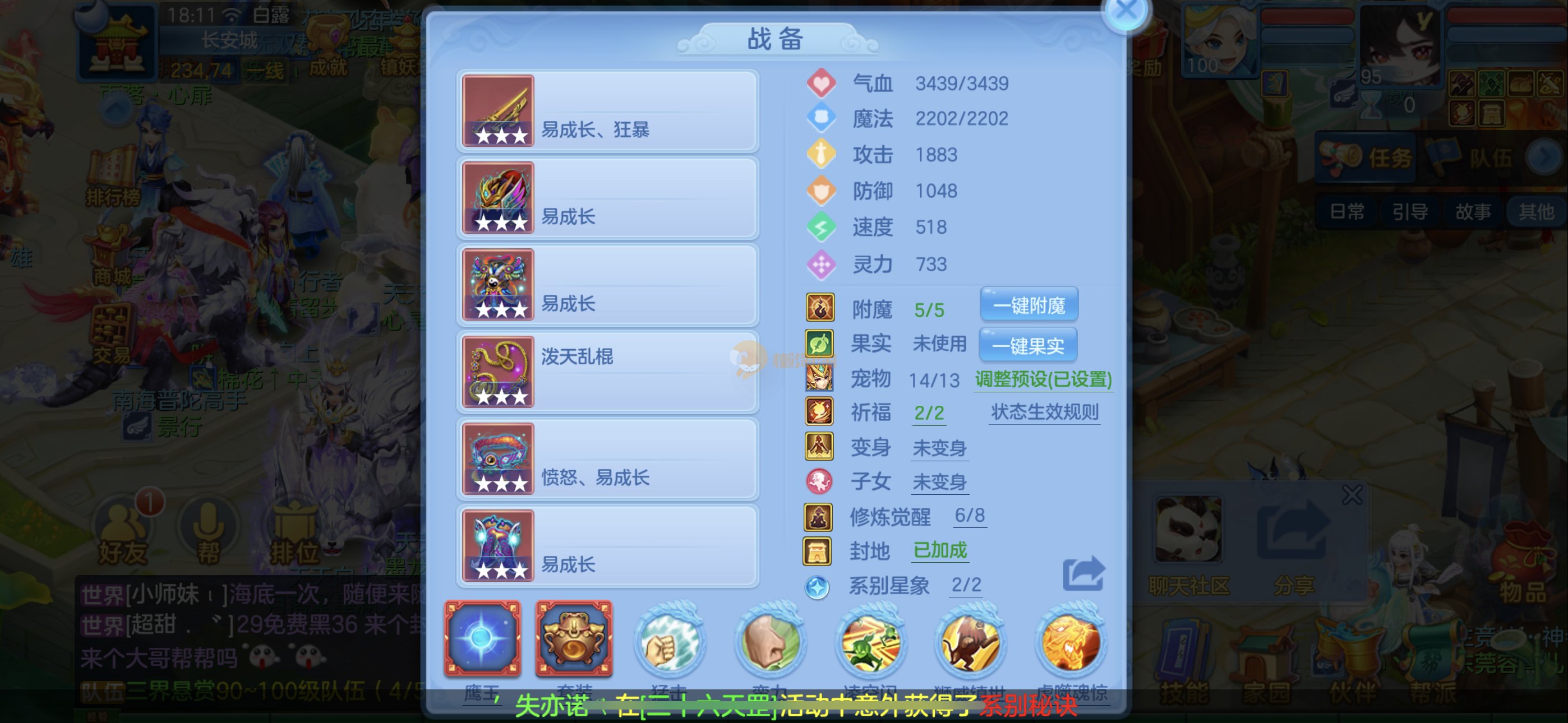
Task: Select the 魔王 skill icon
Action: tap(482, 638)
